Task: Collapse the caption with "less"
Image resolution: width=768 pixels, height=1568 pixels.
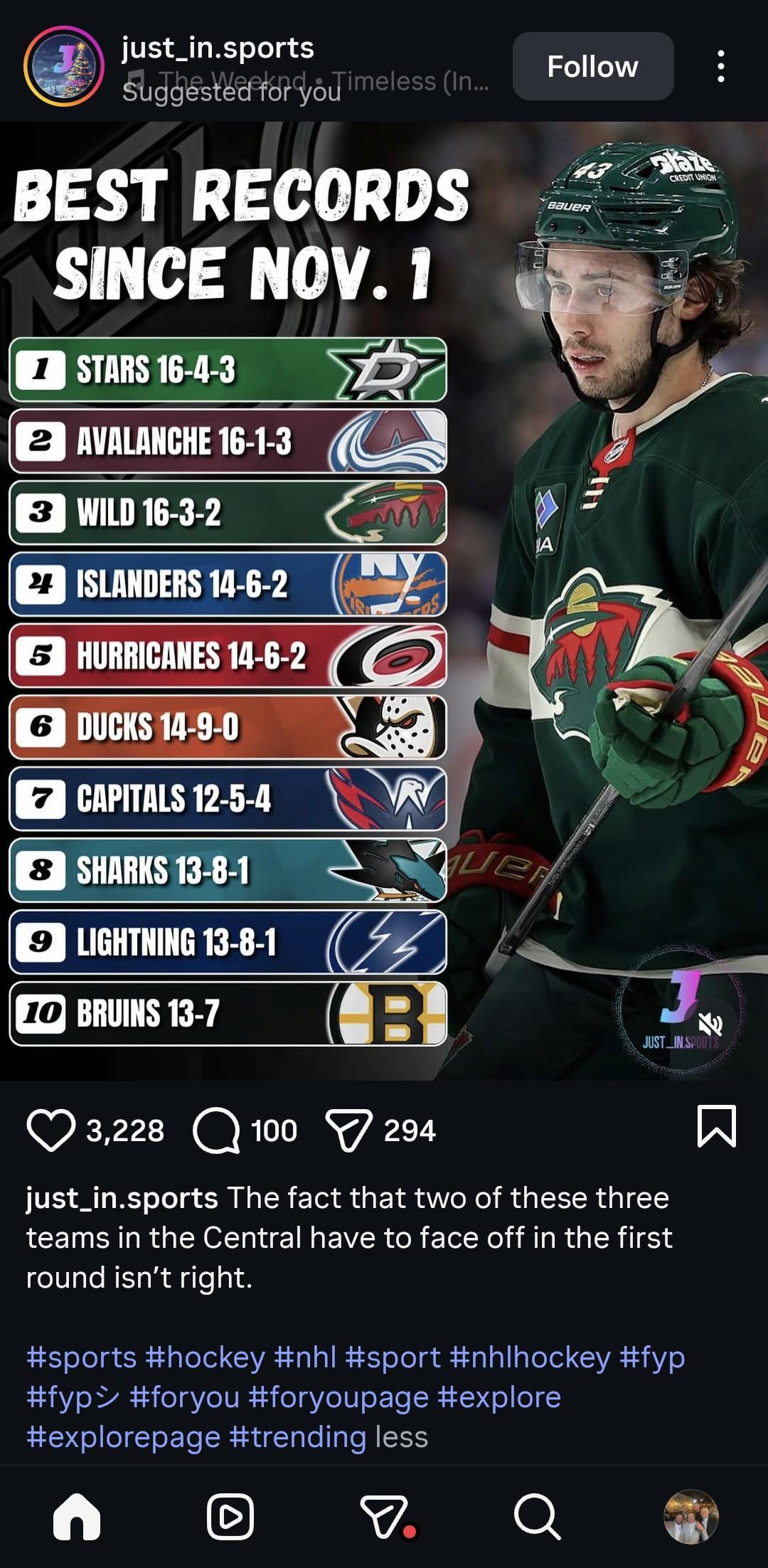Action: 401,1437
